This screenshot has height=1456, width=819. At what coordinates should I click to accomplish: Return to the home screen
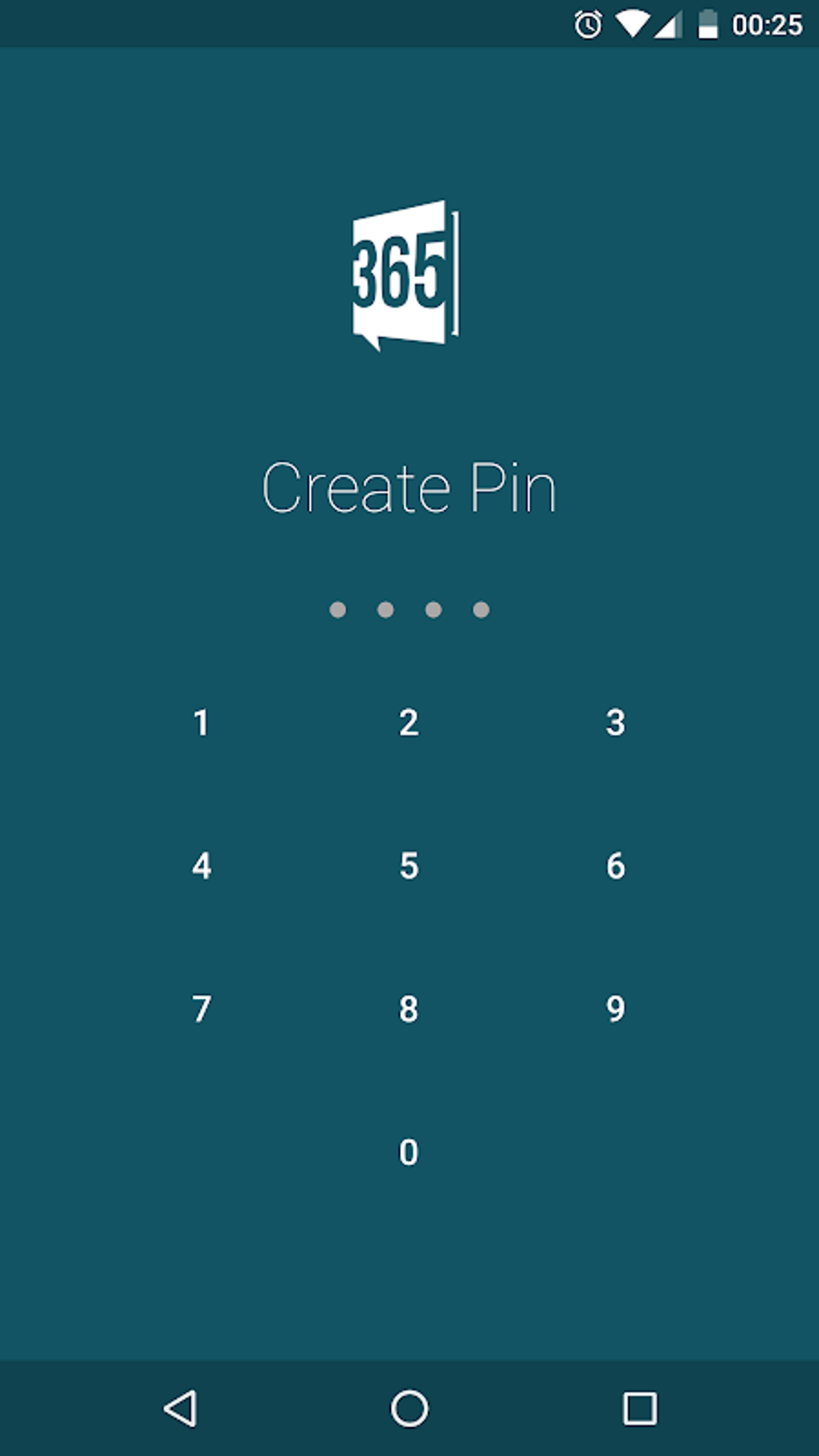pos(409,1409)
